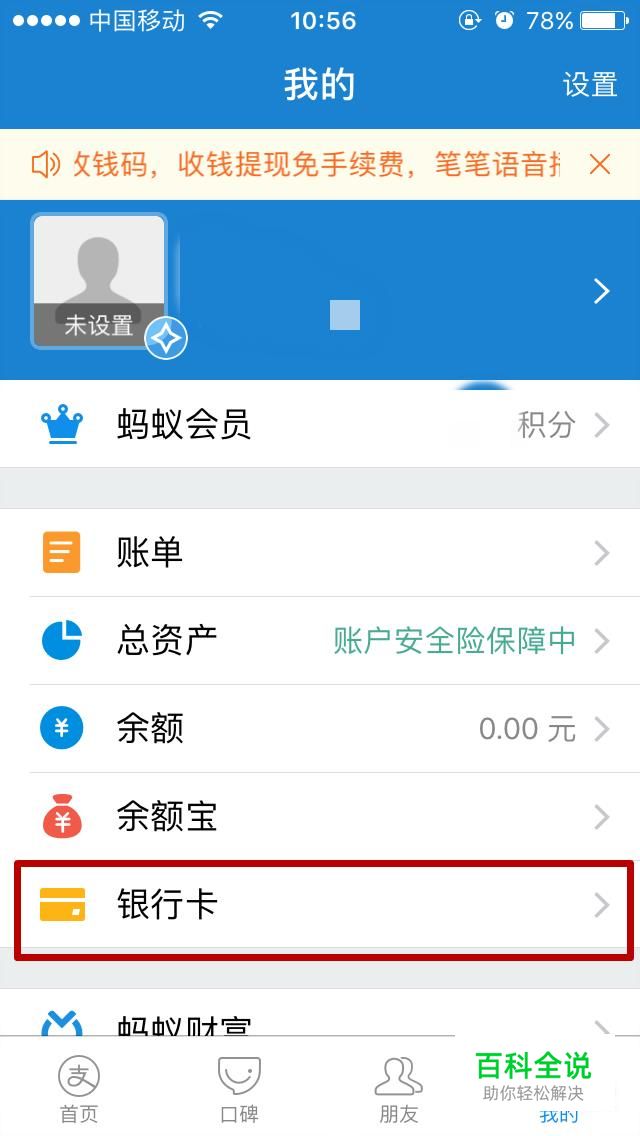Dismiss the orange announcement banner
The image size is (640, 1136).
point(600,164)
